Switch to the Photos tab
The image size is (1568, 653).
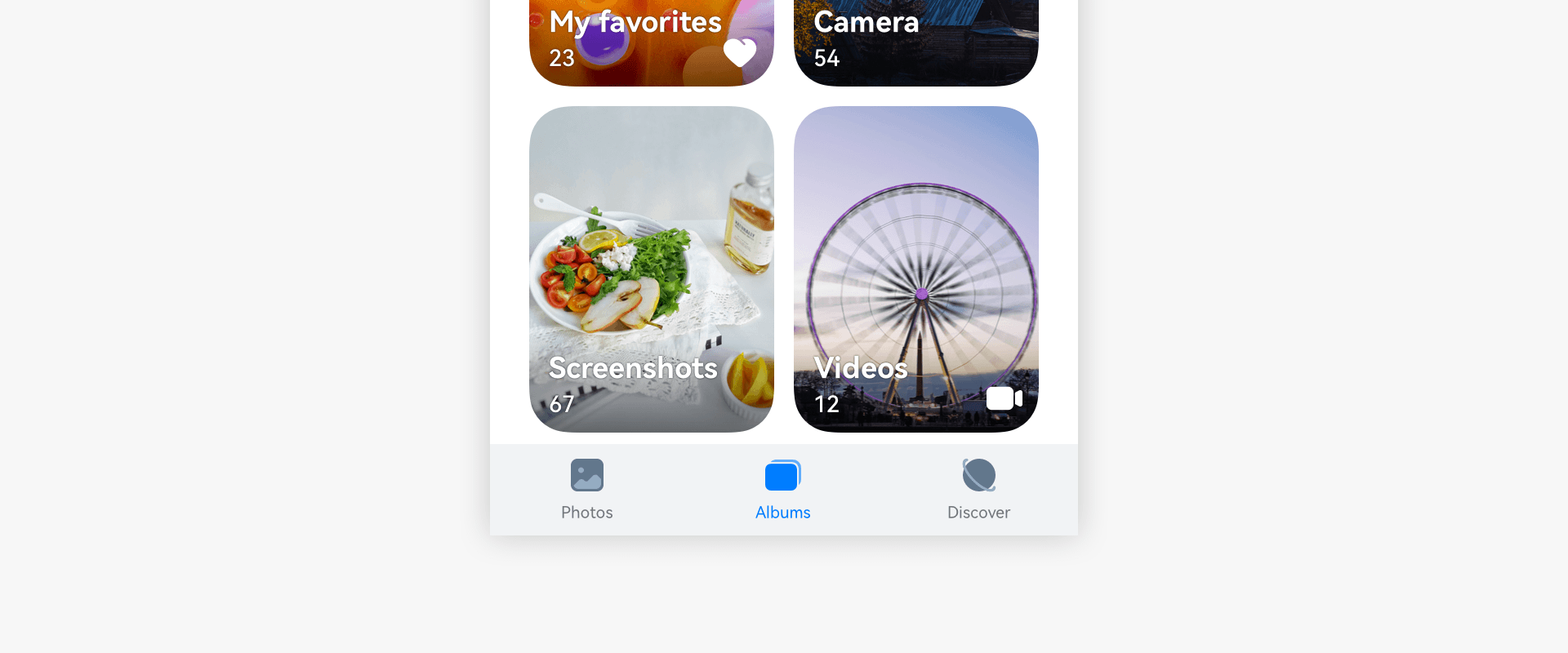click(587, 489)
